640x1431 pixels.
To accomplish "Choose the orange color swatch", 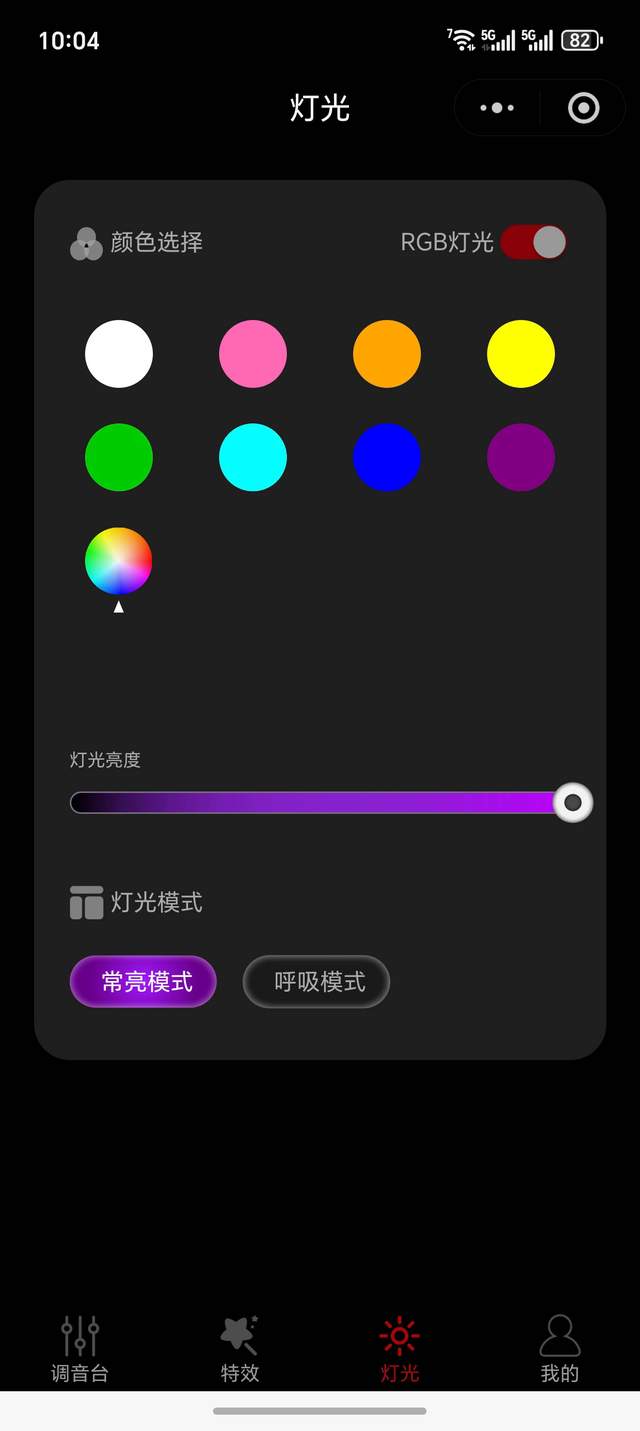I will [x=387, y=354].
